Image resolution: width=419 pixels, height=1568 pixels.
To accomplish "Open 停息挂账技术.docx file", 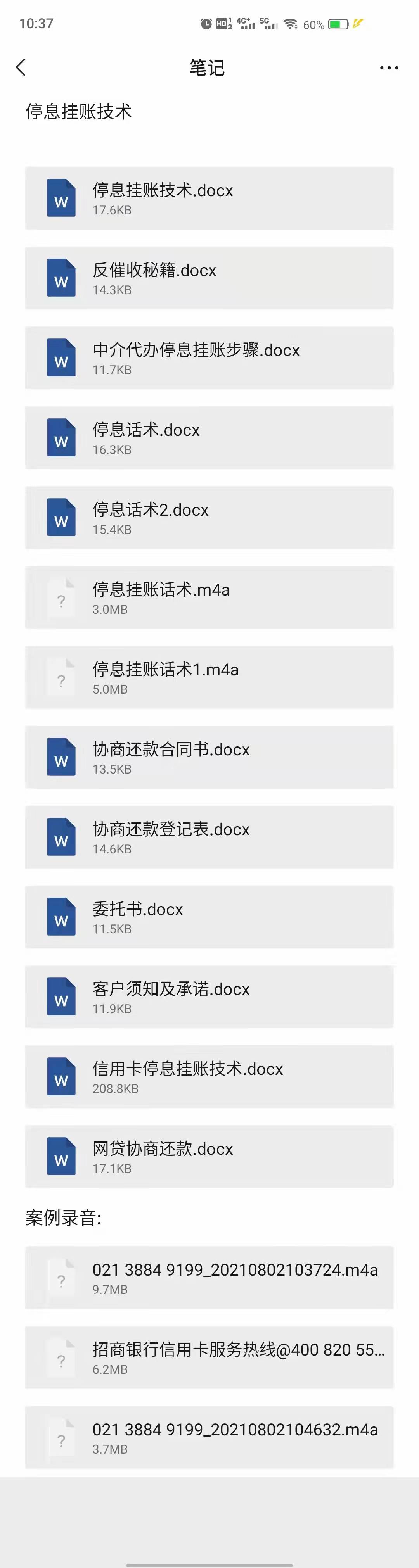I will click(x=209, y=199).
